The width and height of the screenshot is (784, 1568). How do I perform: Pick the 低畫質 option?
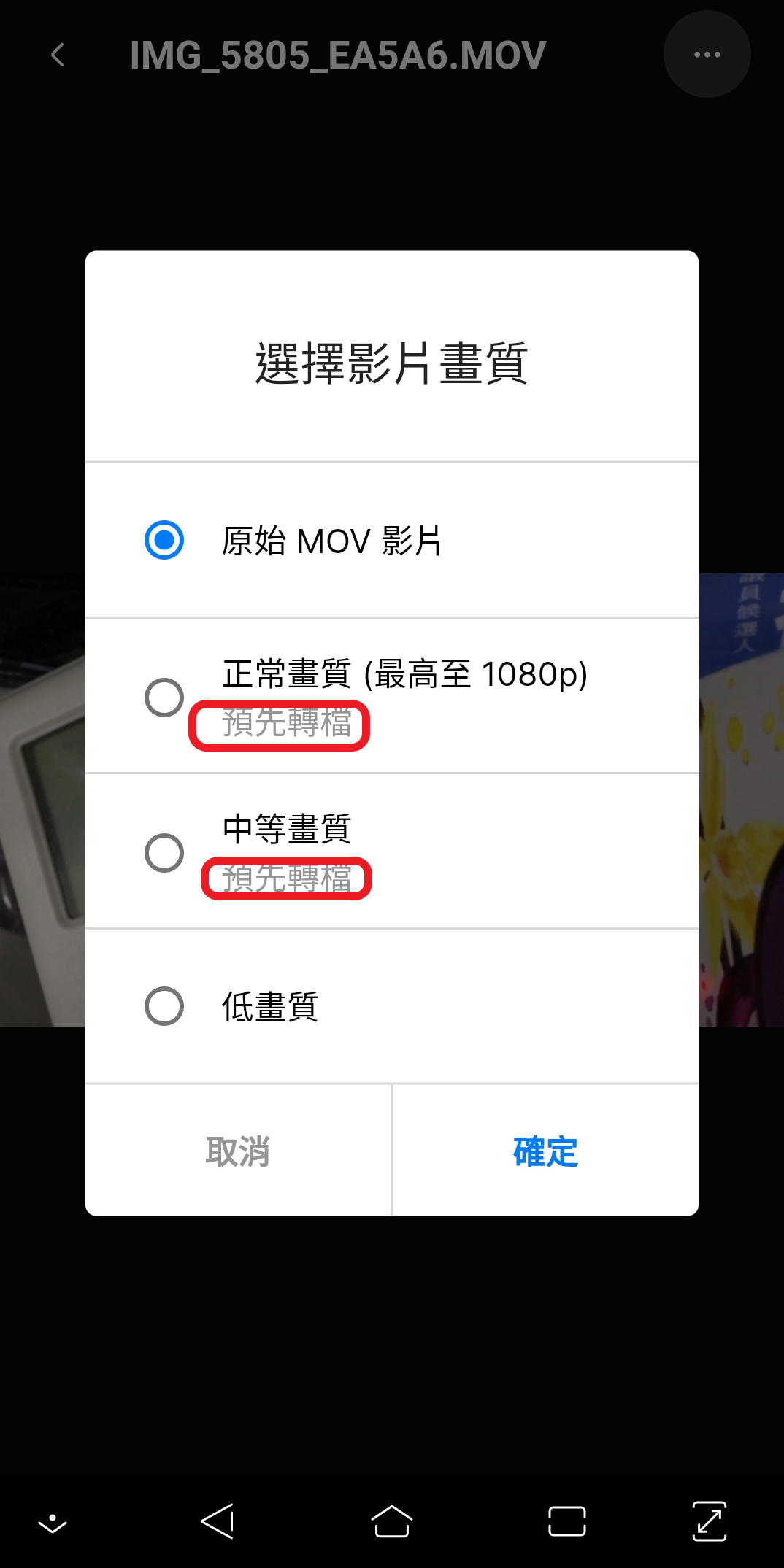(164, 1007)
